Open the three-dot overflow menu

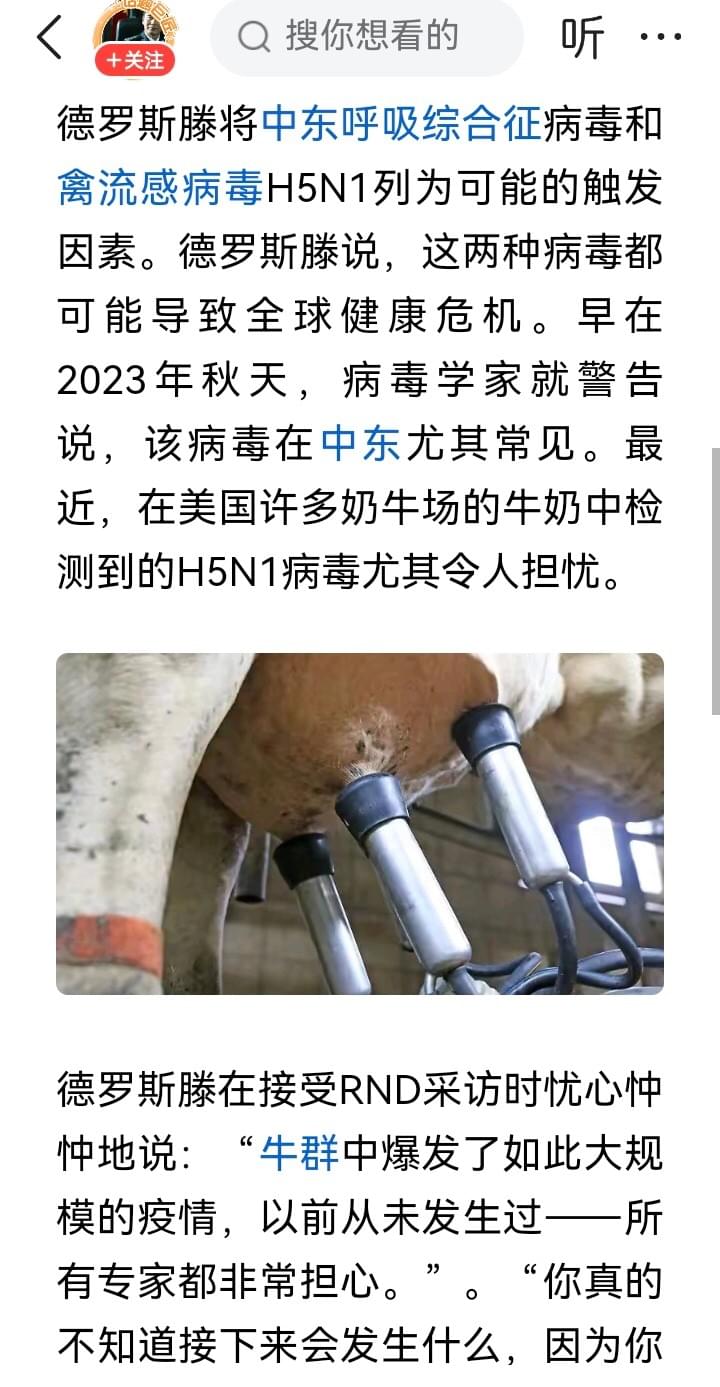tap(660, 39)
